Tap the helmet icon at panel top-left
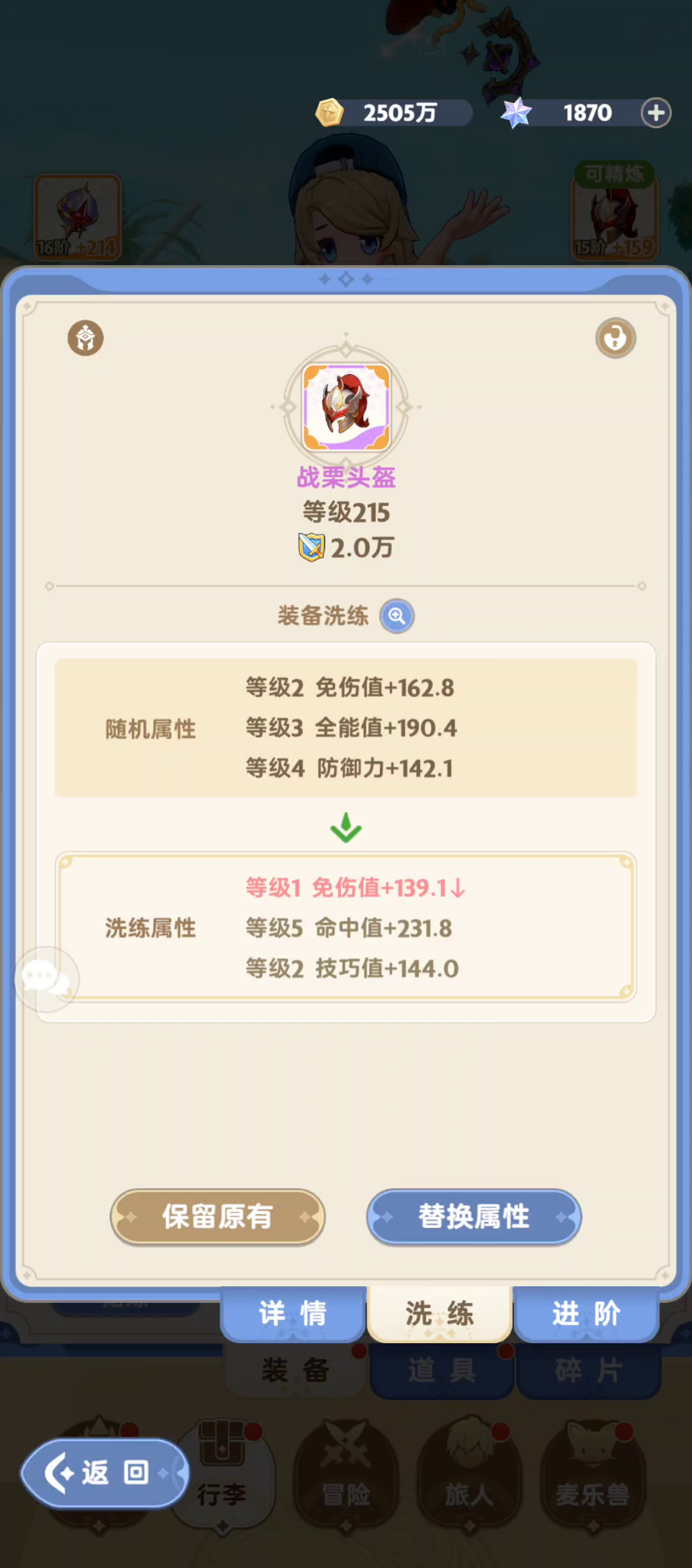This screenshot has width=692, height=1568. [86, 338]
